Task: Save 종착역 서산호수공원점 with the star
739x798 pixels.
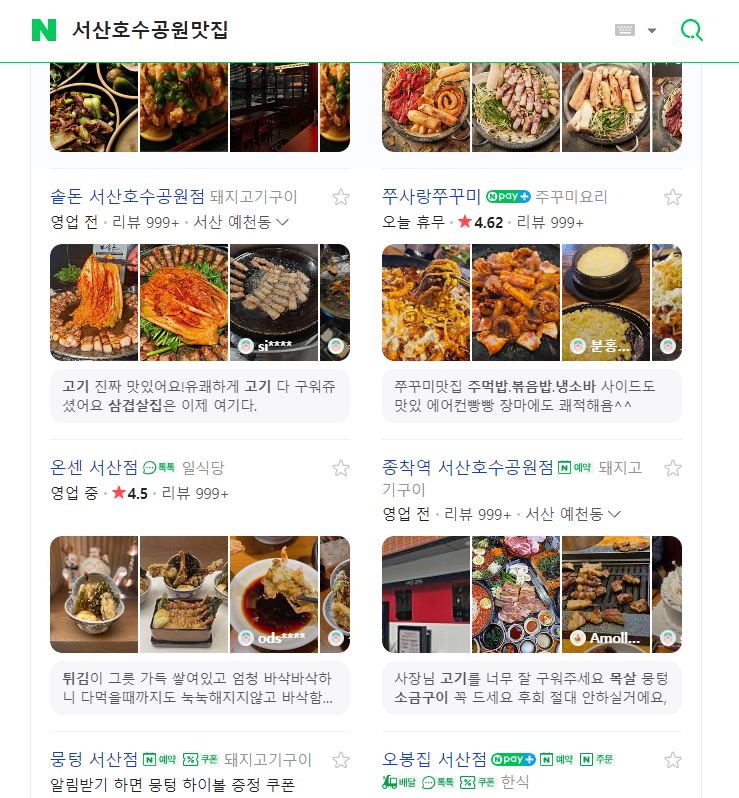Action: click(673, 468)
